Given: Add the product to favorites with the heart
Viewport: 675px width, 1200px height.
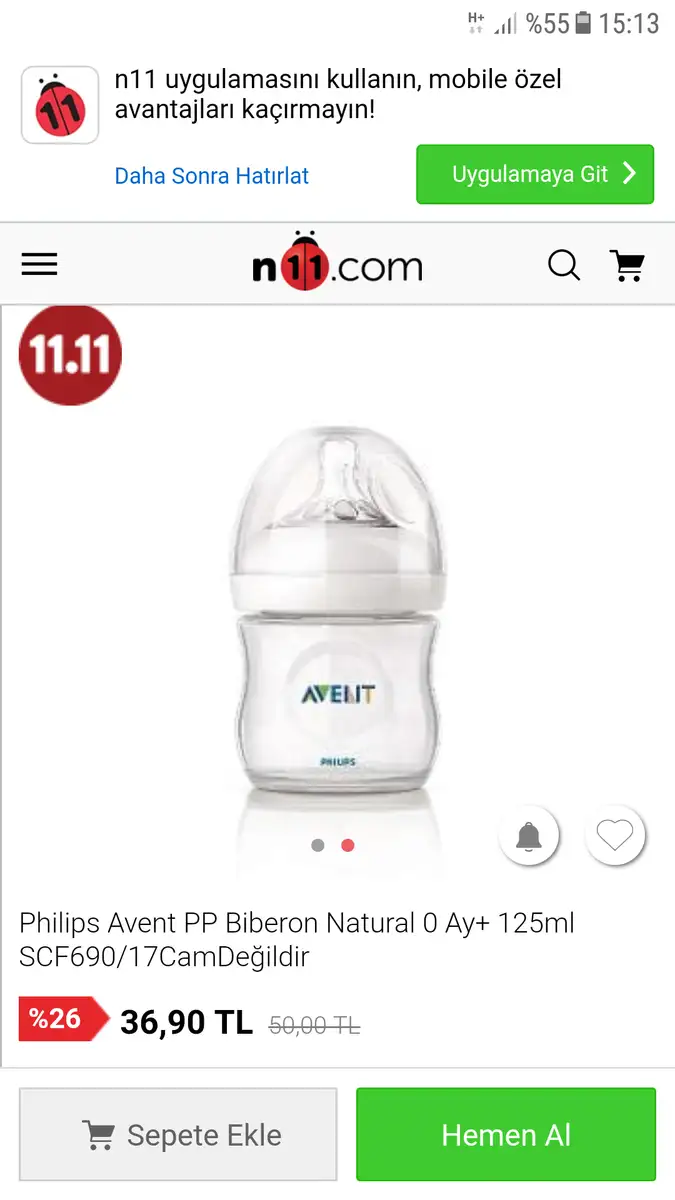Looking at the screenshot, I should 615,835.
